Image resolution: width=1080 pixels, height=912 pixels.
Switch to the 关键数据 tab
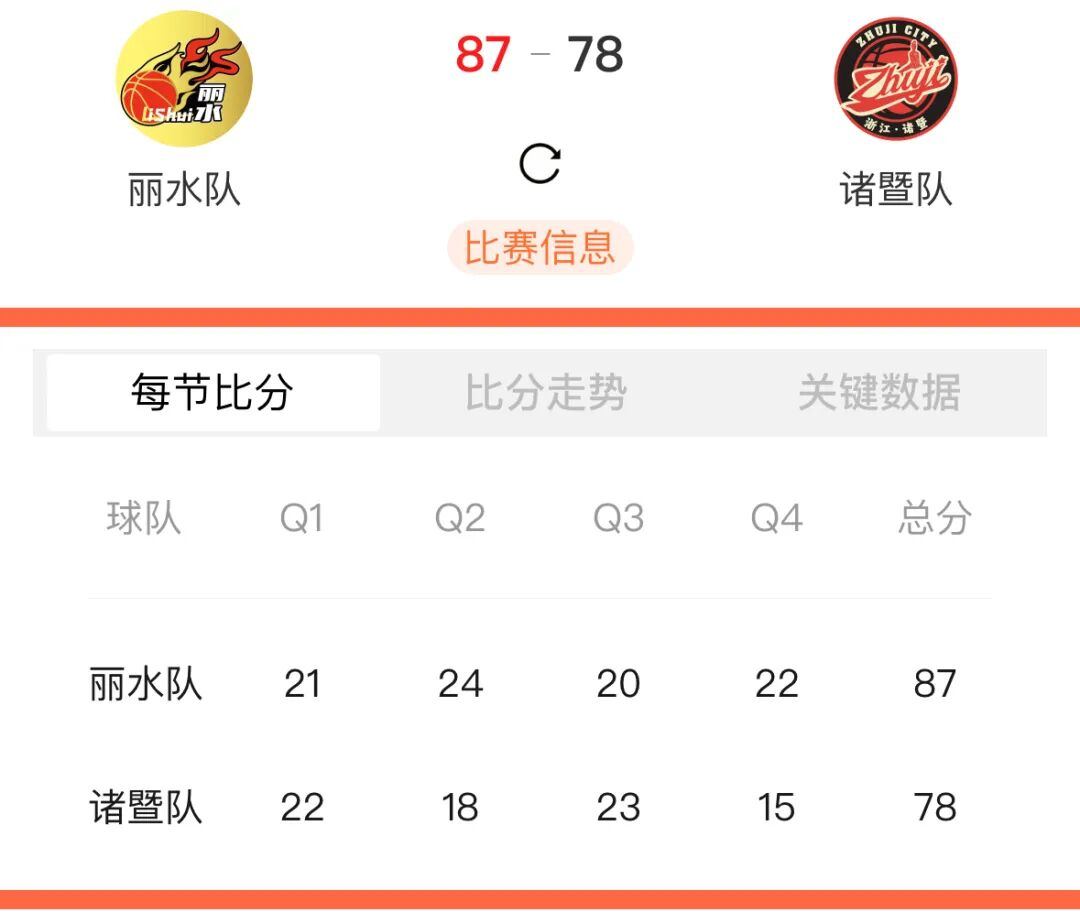pos(879,393)
